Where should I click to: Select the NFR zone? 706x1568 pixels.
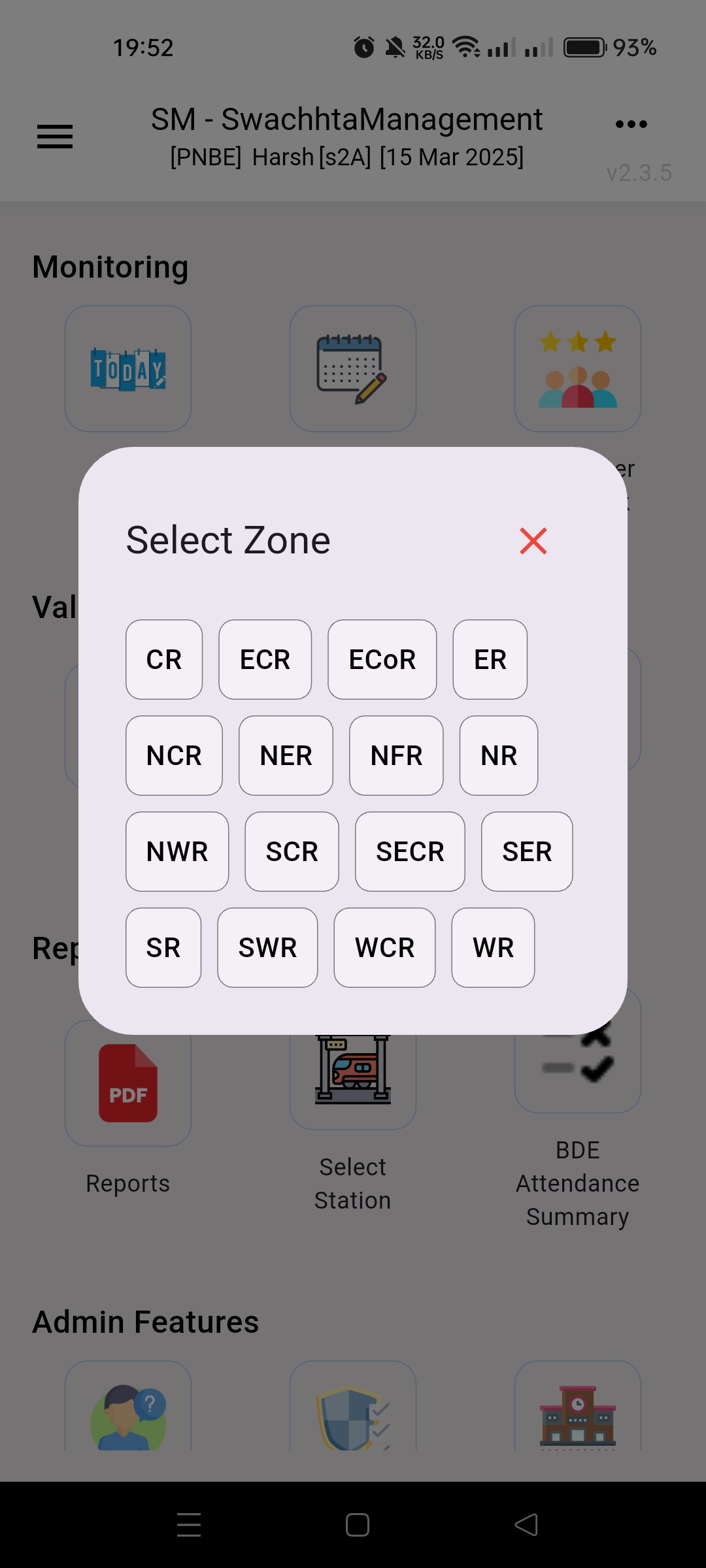(x=396, y=755)
